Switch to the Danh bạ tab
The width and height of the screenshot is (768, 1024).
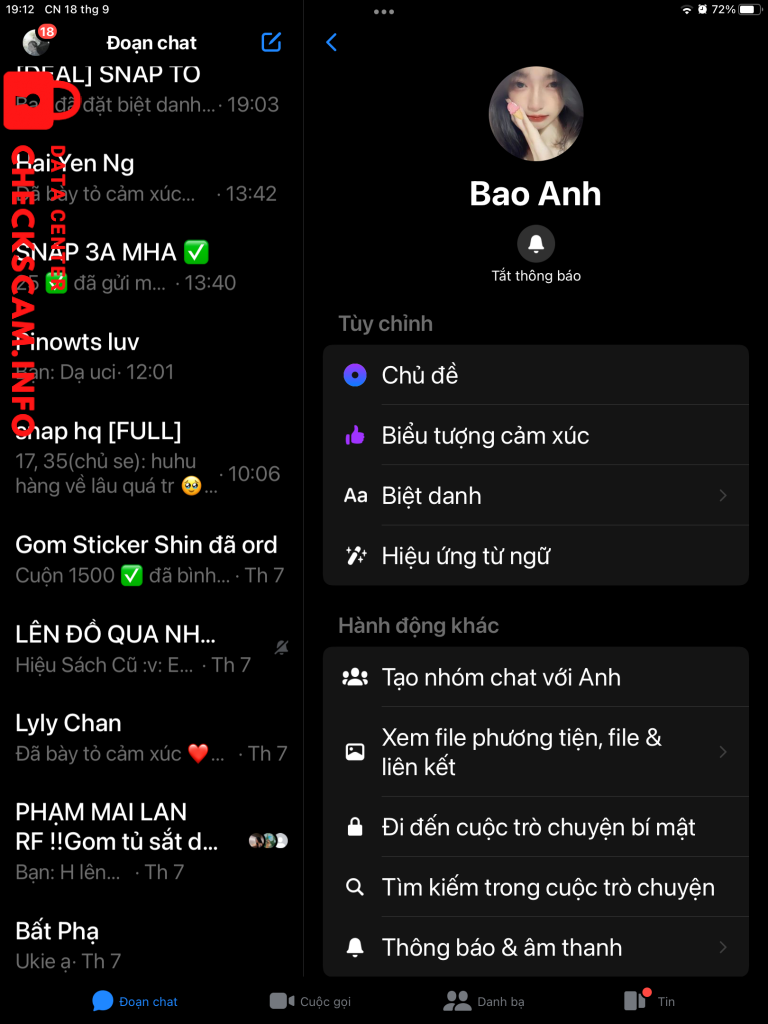click(484, 1001)
